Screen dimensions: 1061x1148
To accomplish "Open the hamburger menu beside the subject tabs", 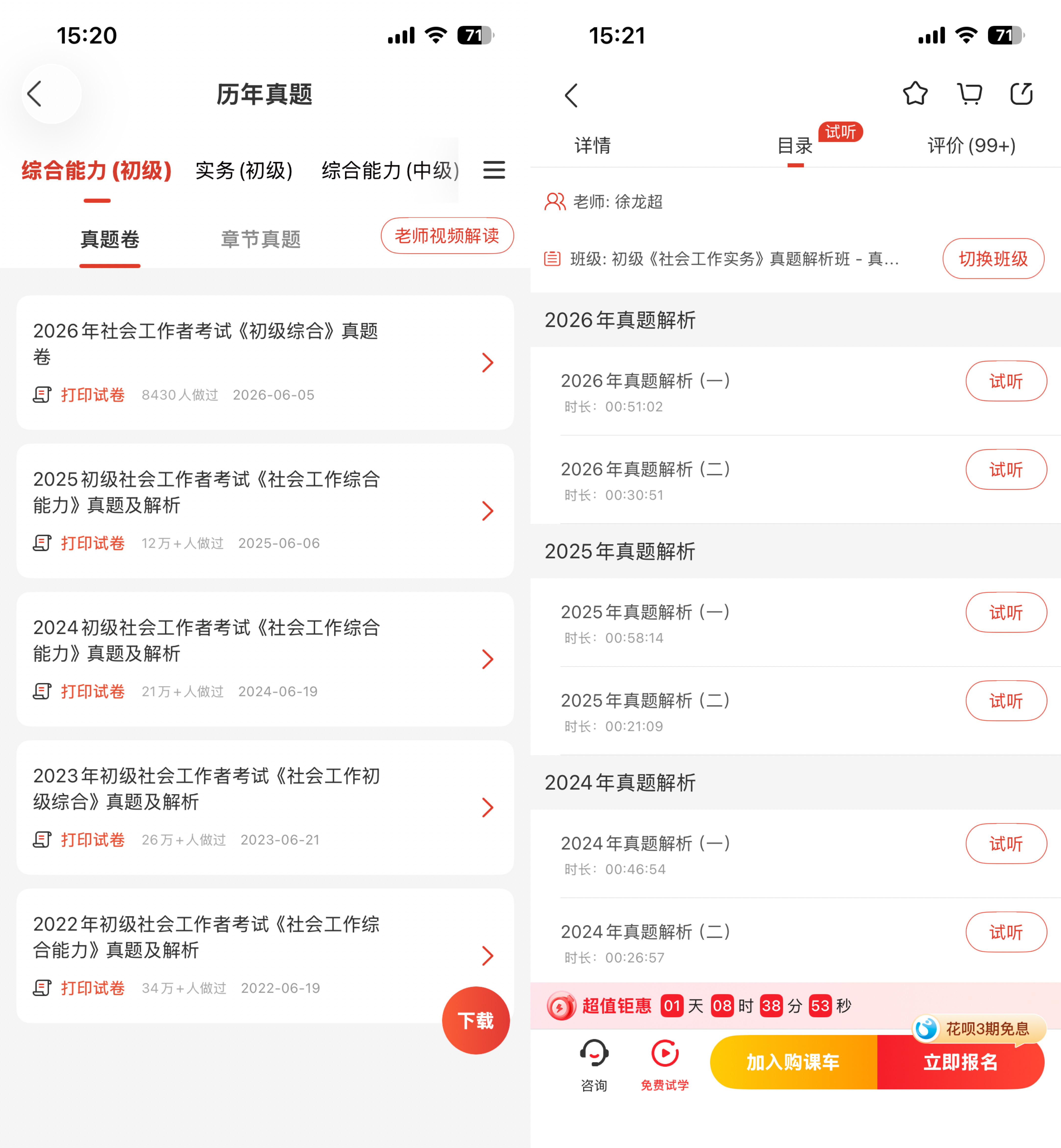I will (494, 170).
